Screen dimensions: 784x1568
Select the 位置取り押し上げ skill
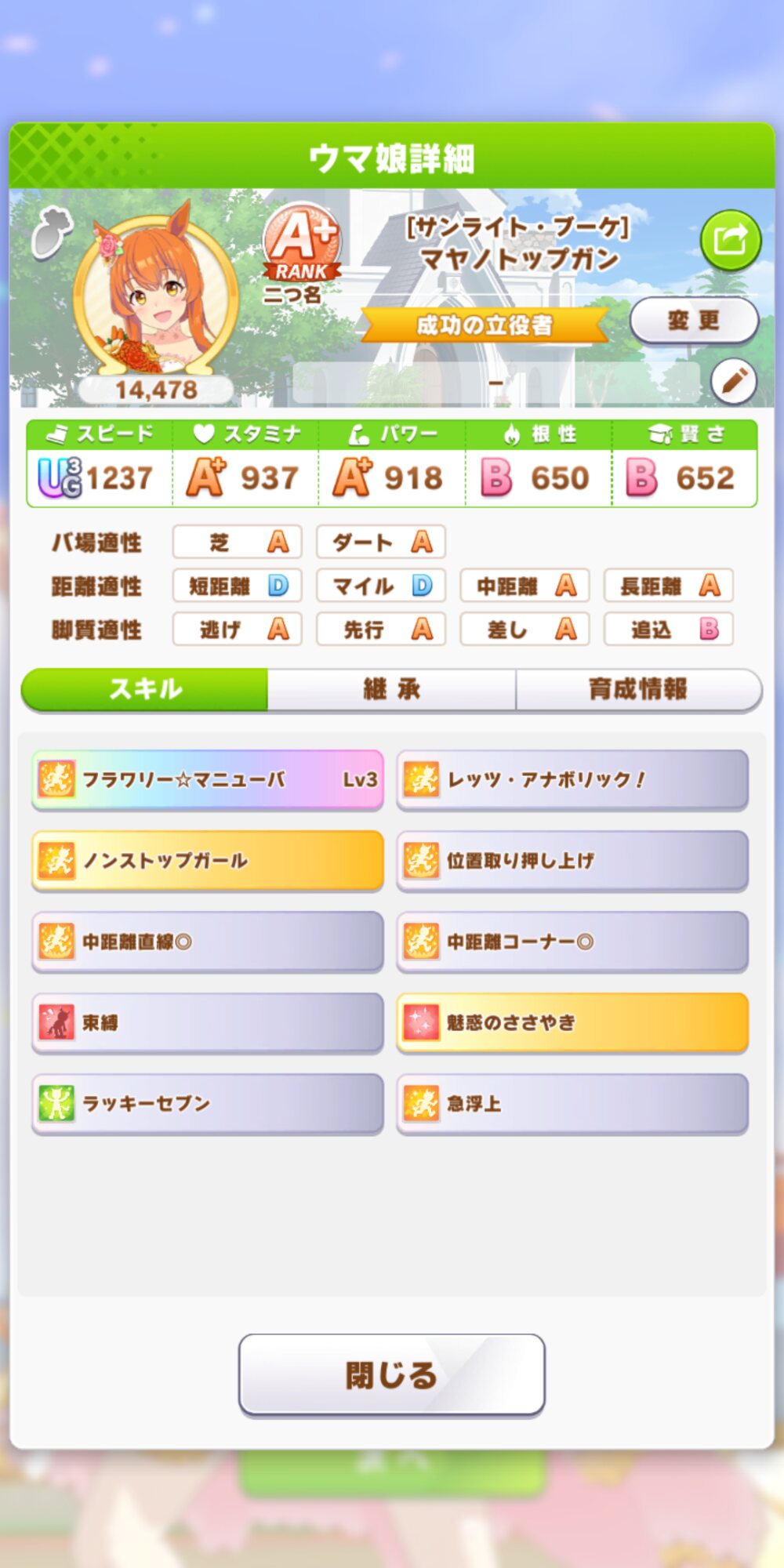(572, 860)
